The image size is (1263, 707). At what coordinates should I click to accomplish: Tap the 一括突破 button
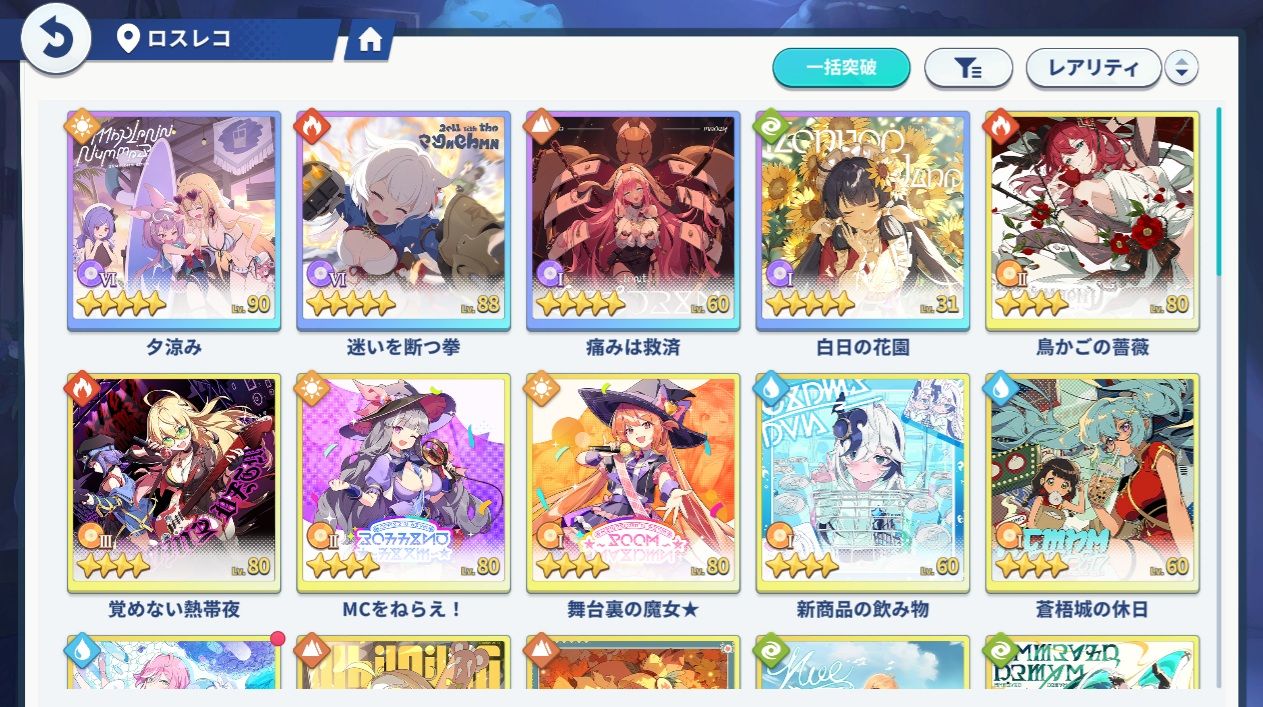click(x=841, y=68)
